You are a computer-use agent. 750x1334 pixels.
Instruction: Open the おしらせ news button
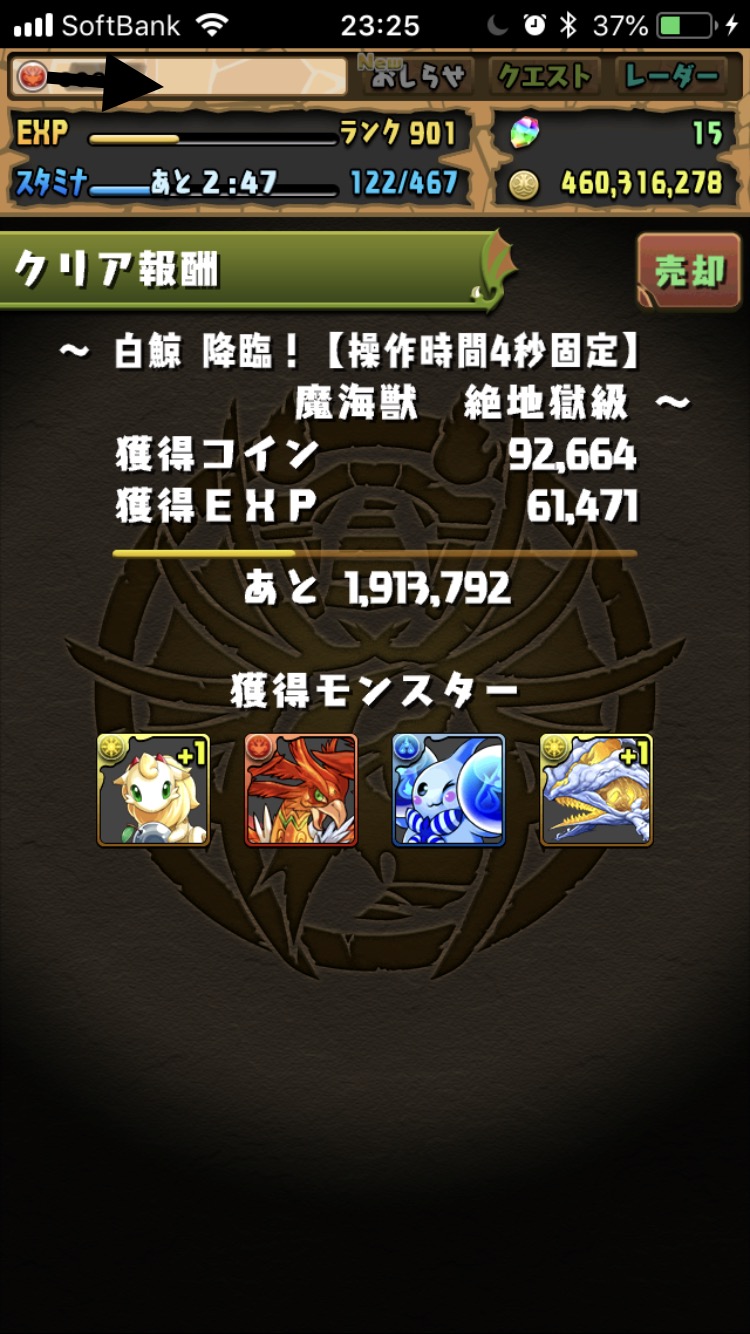coord(417,76)
